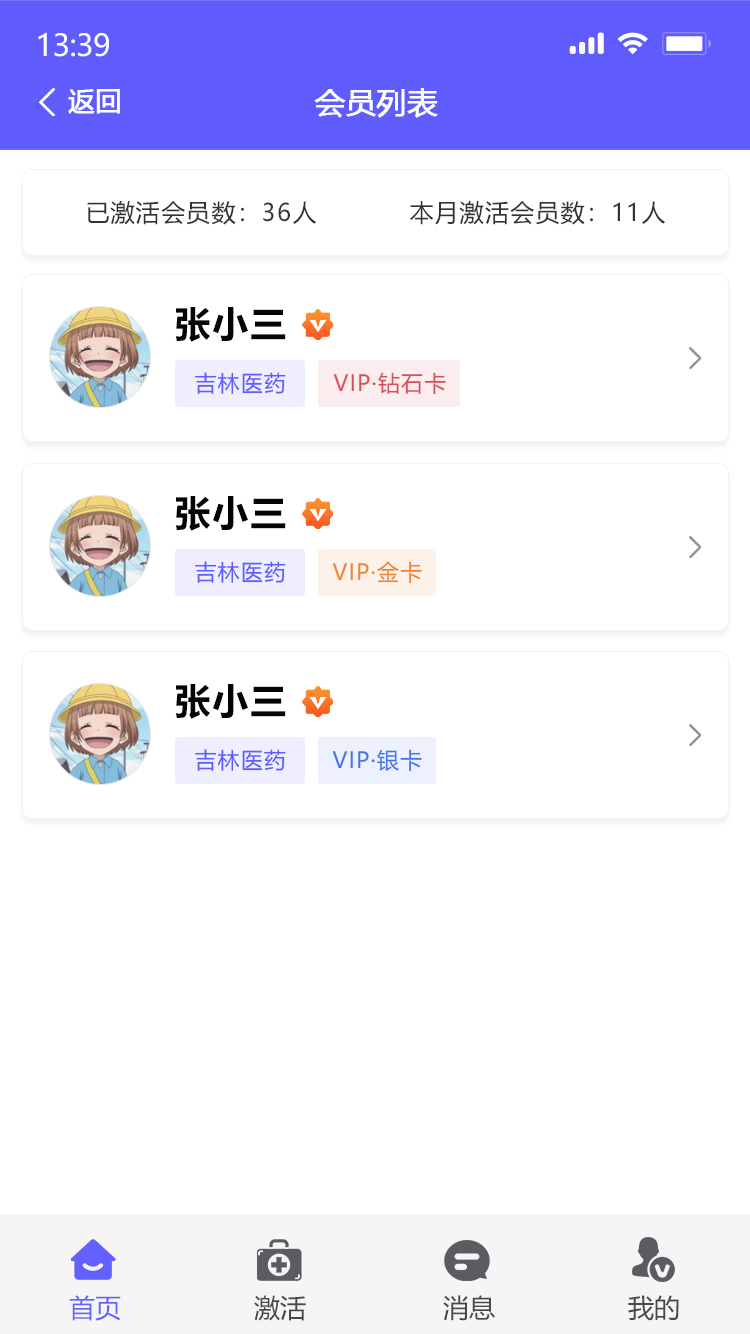
Task: Open the VIP·银卡 member card
Action: coord(375,735)
